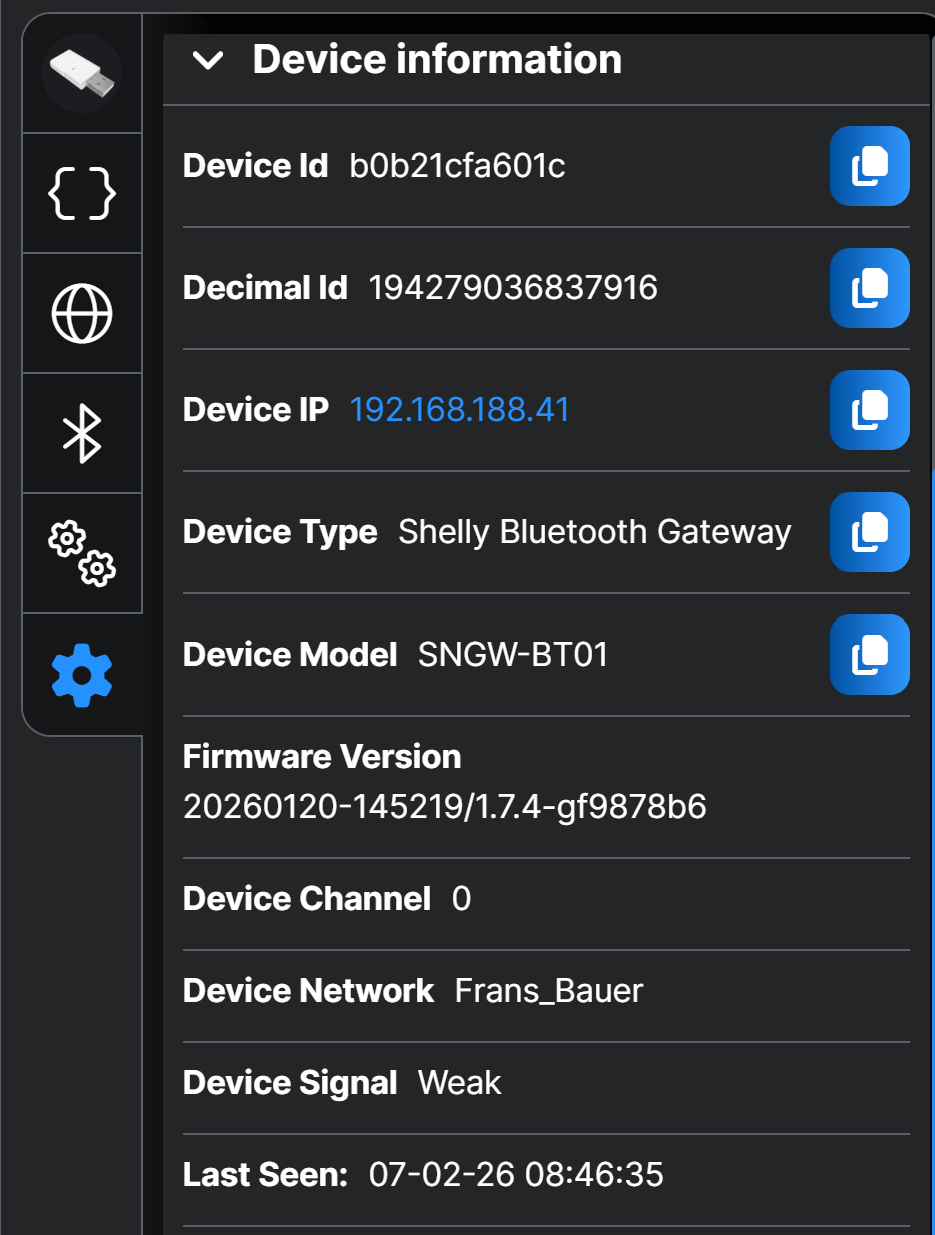935x1235 pixels.
Task: Select the blue gear settings tab
Action: pos(82,675)
